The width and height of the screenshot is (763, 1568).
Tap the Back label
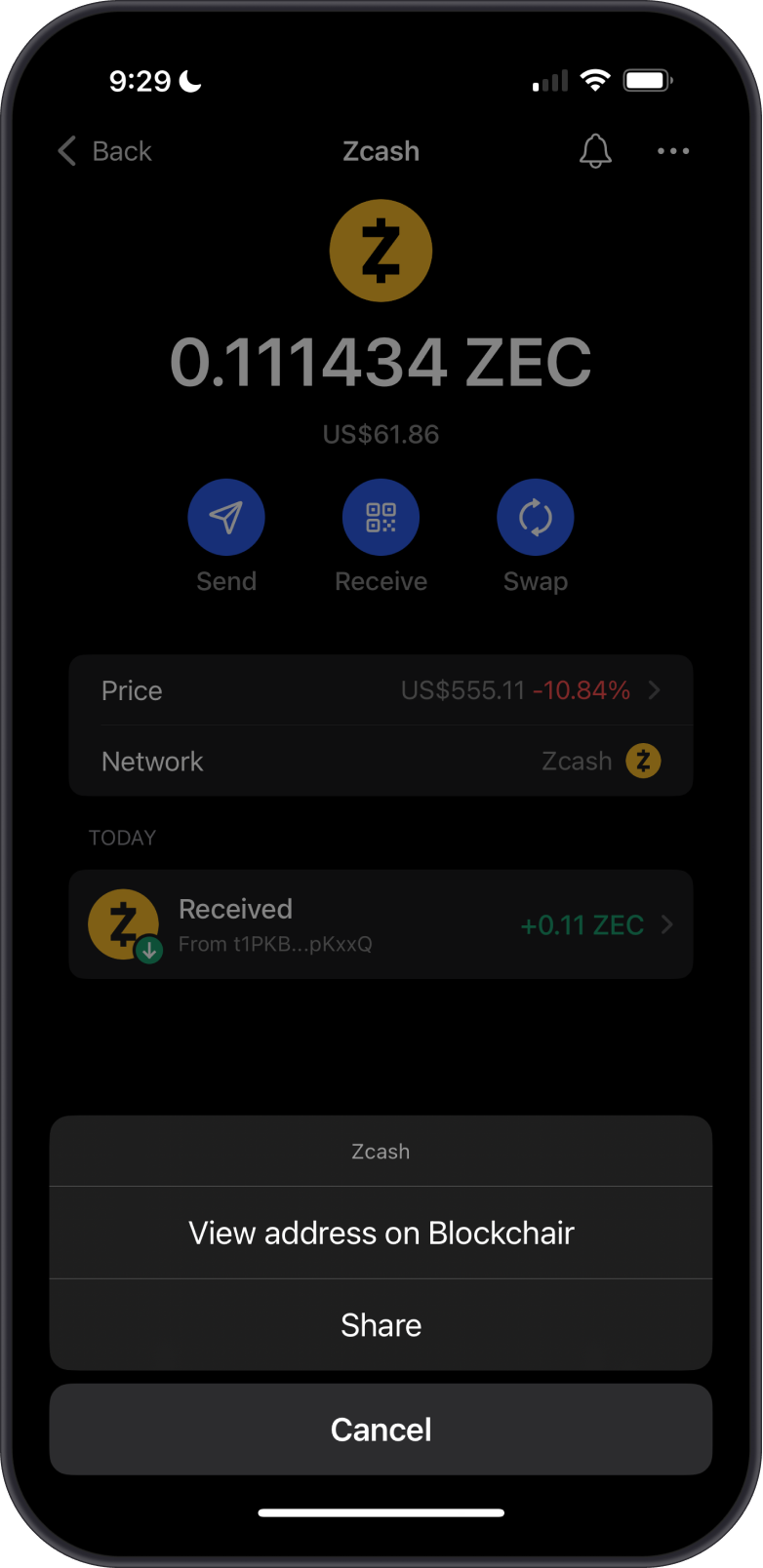click(122, 151)
